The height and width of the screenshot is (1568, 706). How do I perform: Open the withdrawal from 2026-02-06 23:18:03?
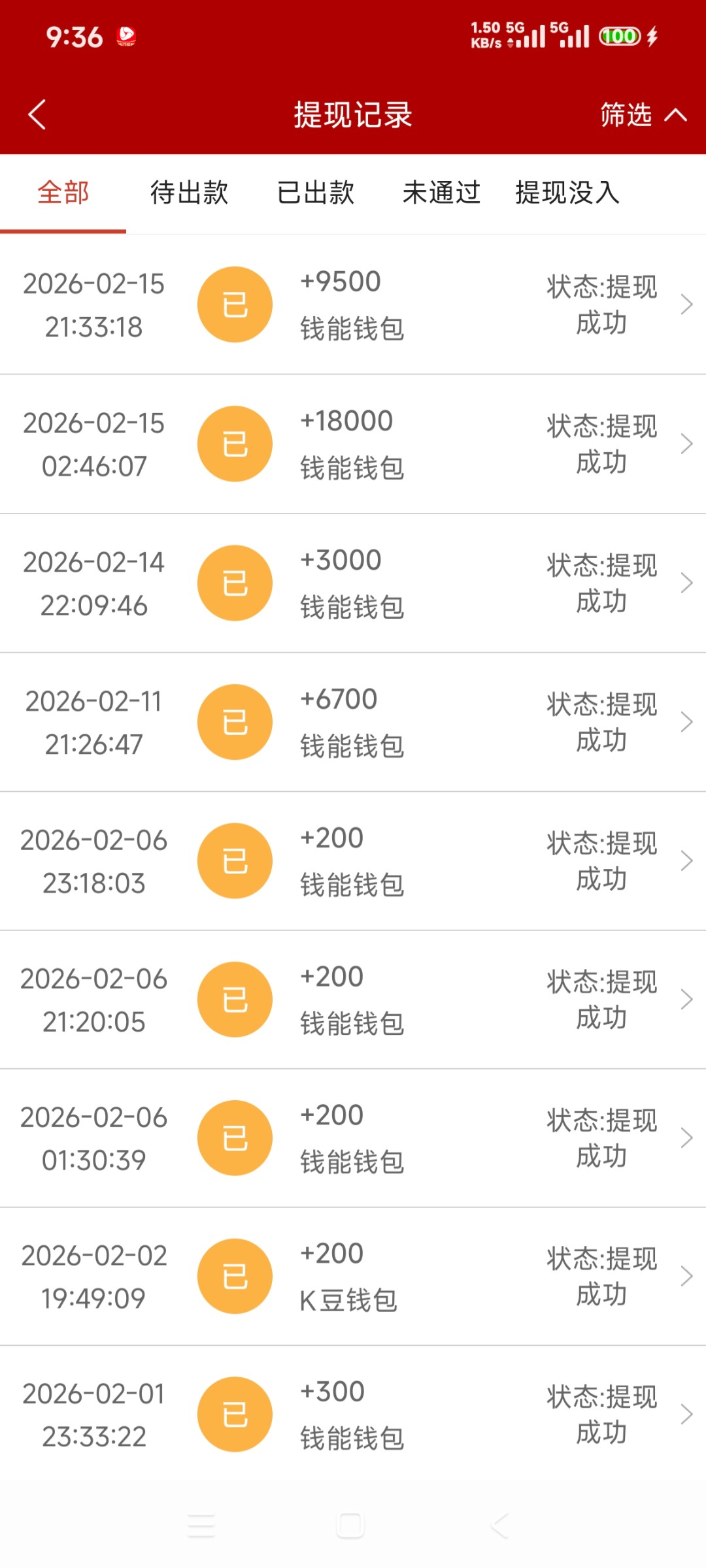[x=353, y=861]
